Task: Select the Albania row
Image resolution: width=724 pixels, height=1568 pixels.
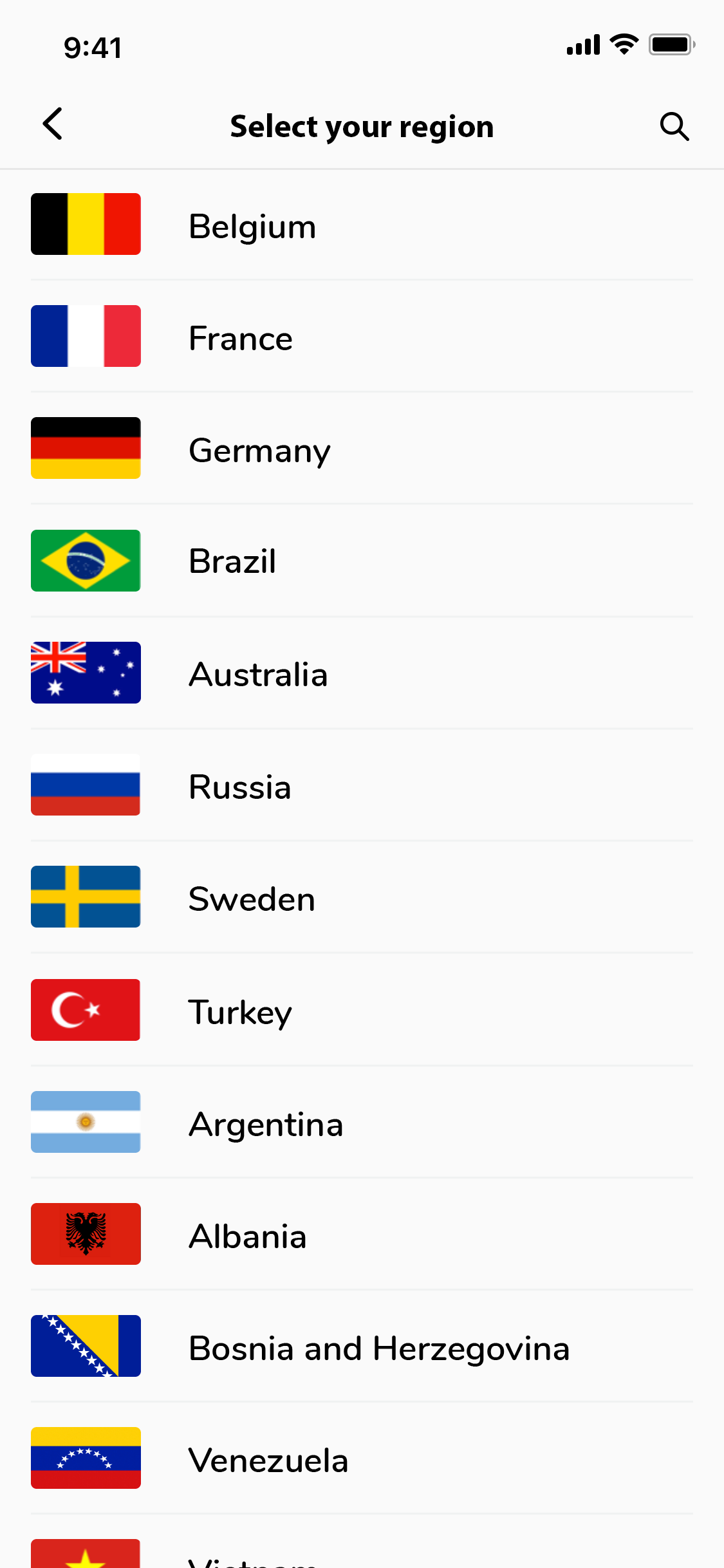Action: (362, 1234)
